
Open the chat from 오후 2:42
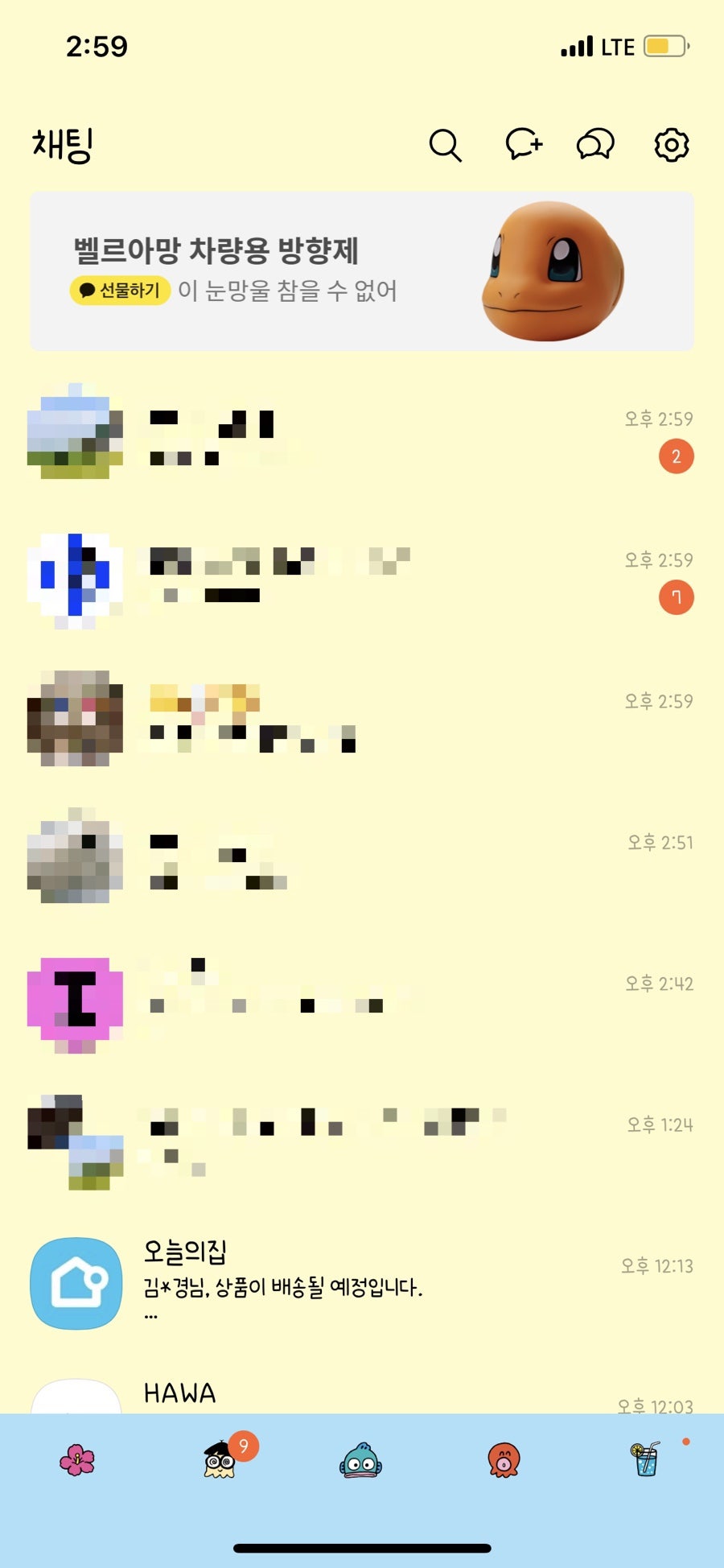click(x=362, y=1001)
